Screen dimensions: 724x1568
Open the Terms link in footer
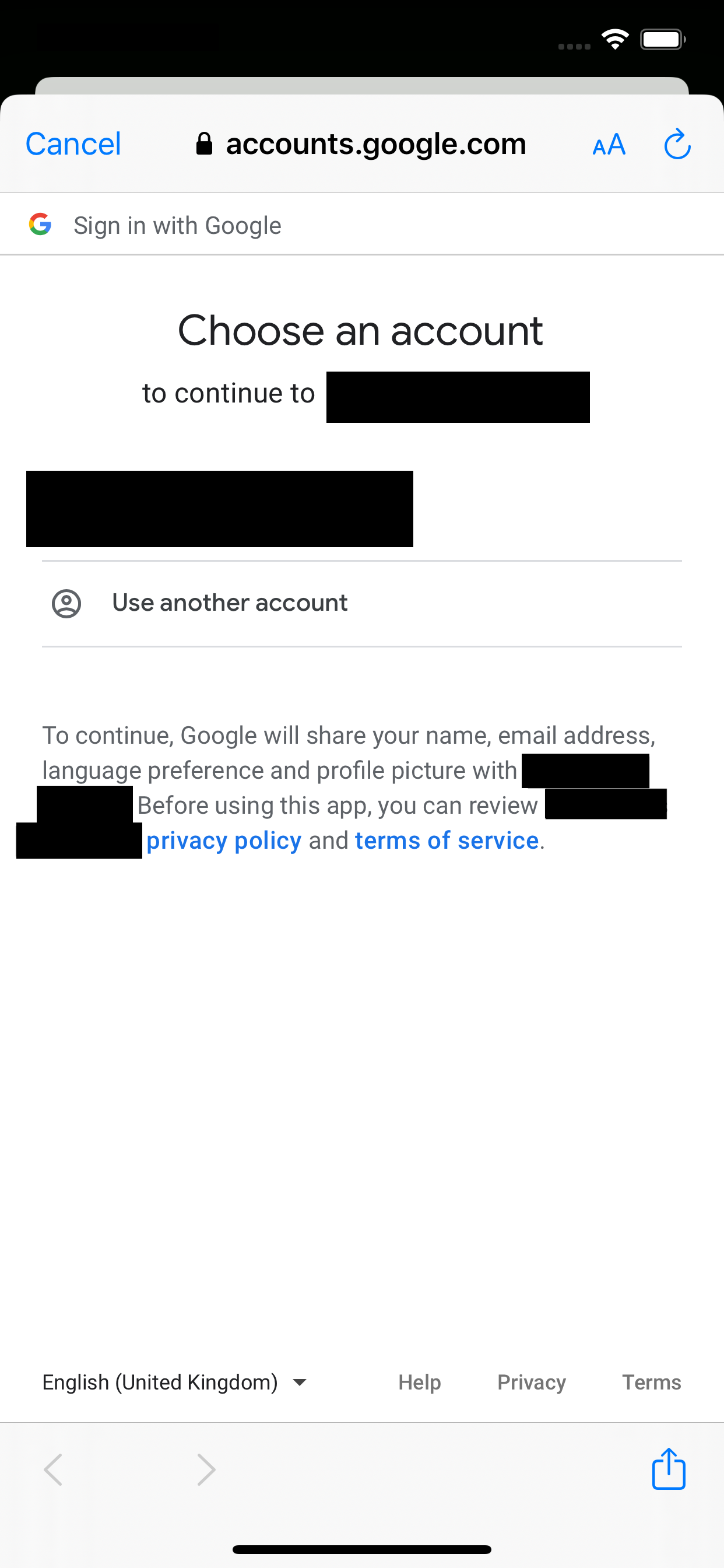pos(651,1382)
